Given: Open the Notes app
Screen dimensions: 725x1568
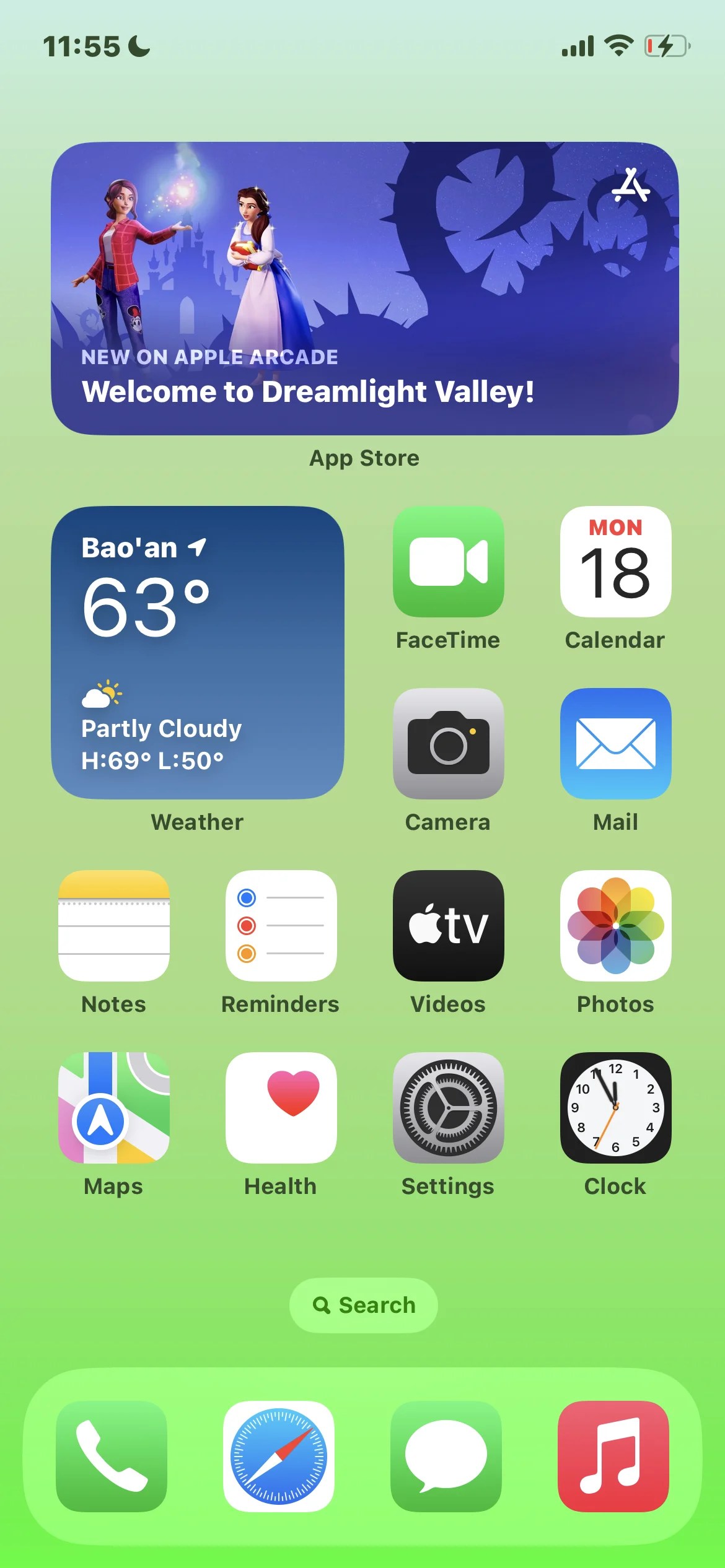Looking at the screenshot, I should [114, 925].
